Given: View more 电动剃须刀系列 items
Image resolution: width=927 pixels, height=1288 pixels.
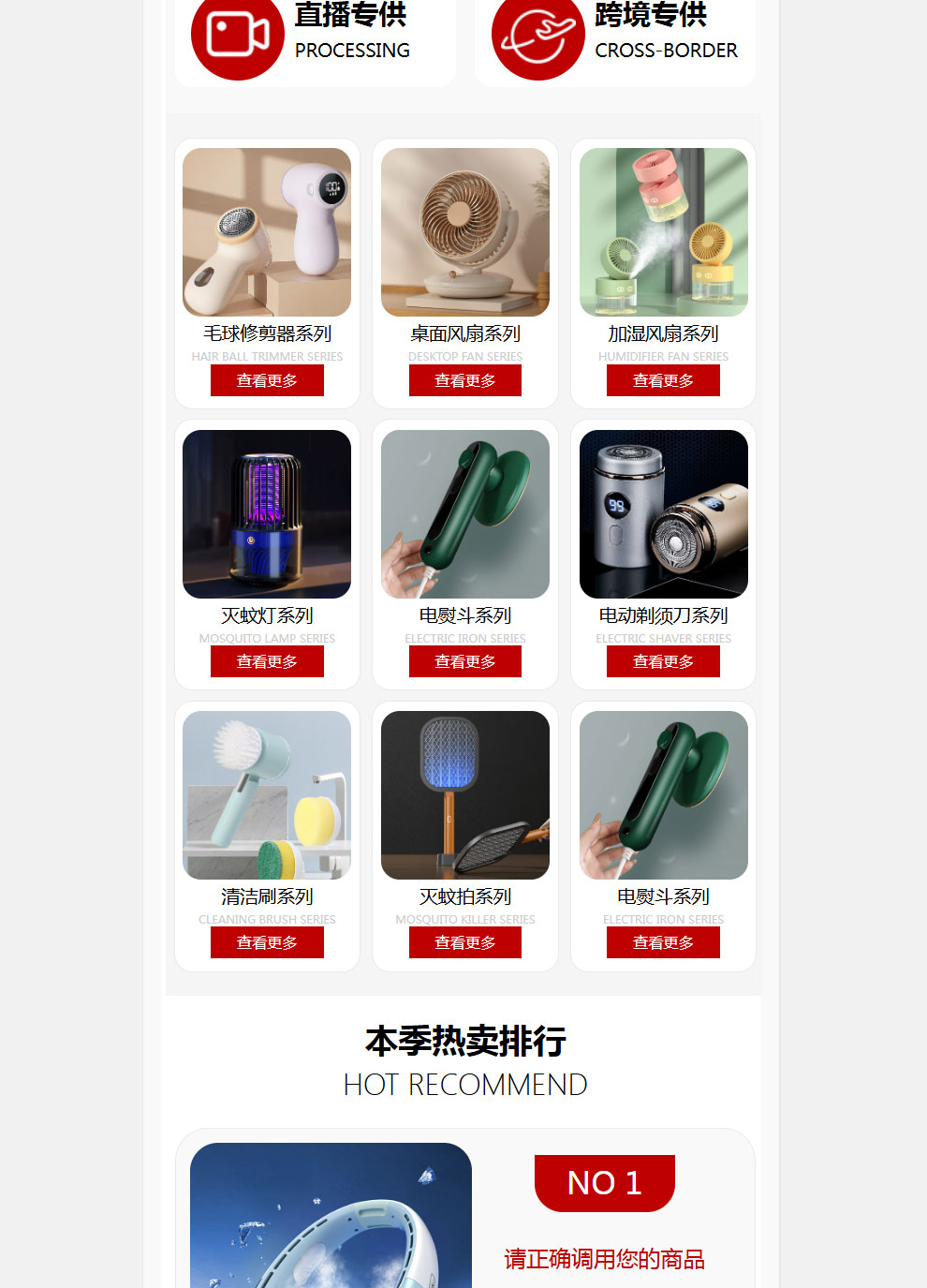Looking at the screenshot, I should pyautogui.click(x=663, y=661).
